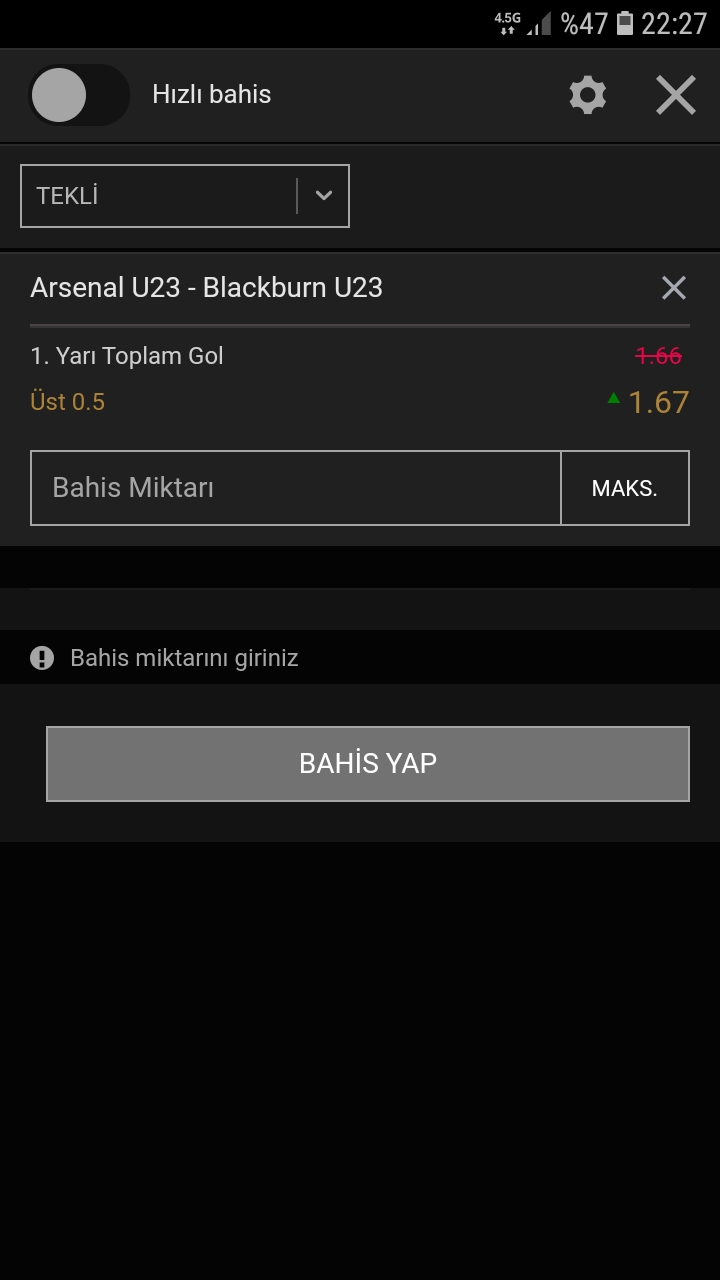The image size is (720, 1280).
Task: Remove Arsenal U23 - Blackburn U23 selection
Action: click(674, 288)
